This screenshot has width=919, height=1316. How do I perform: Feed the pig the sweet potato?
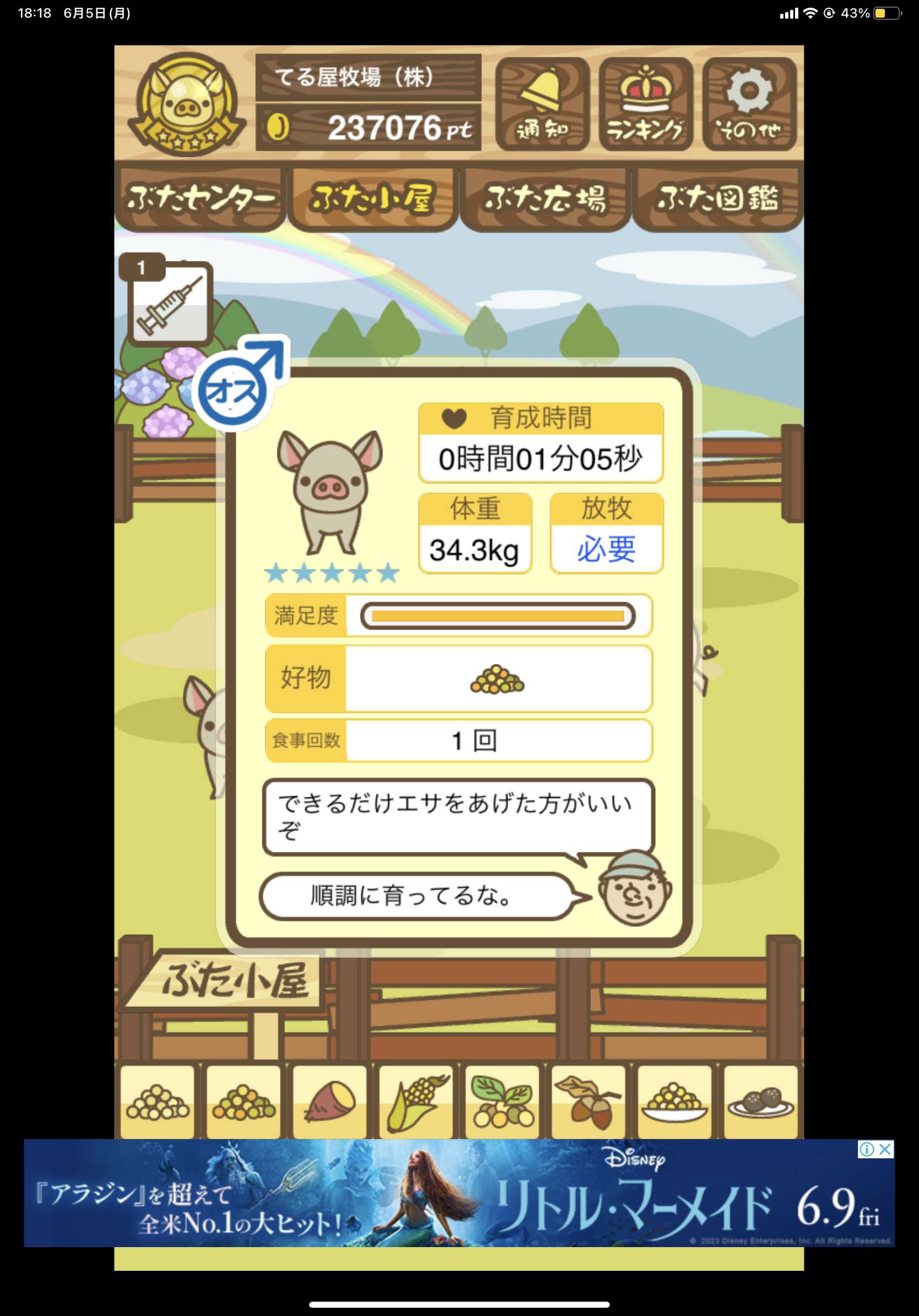pyautogui.click(x=330, y=1102)
